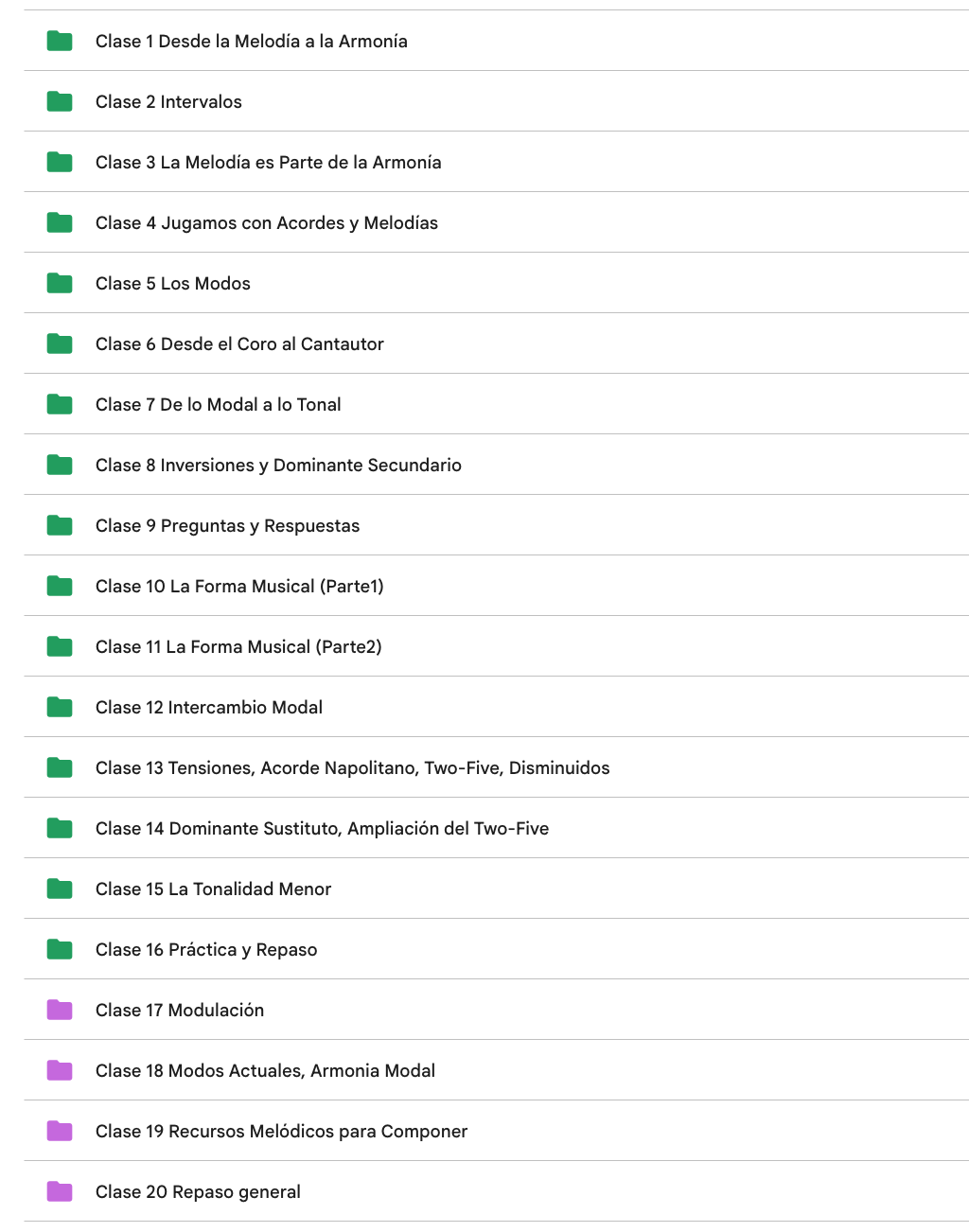Open Clase 11 La Forma Musical (Parte2)
The width and height of the screenshot is (969, 1232).
click(238, 646)
